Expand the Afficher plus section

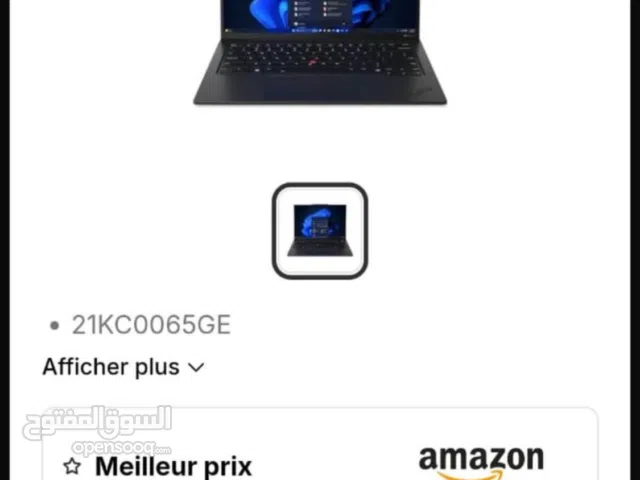(123, 367)
